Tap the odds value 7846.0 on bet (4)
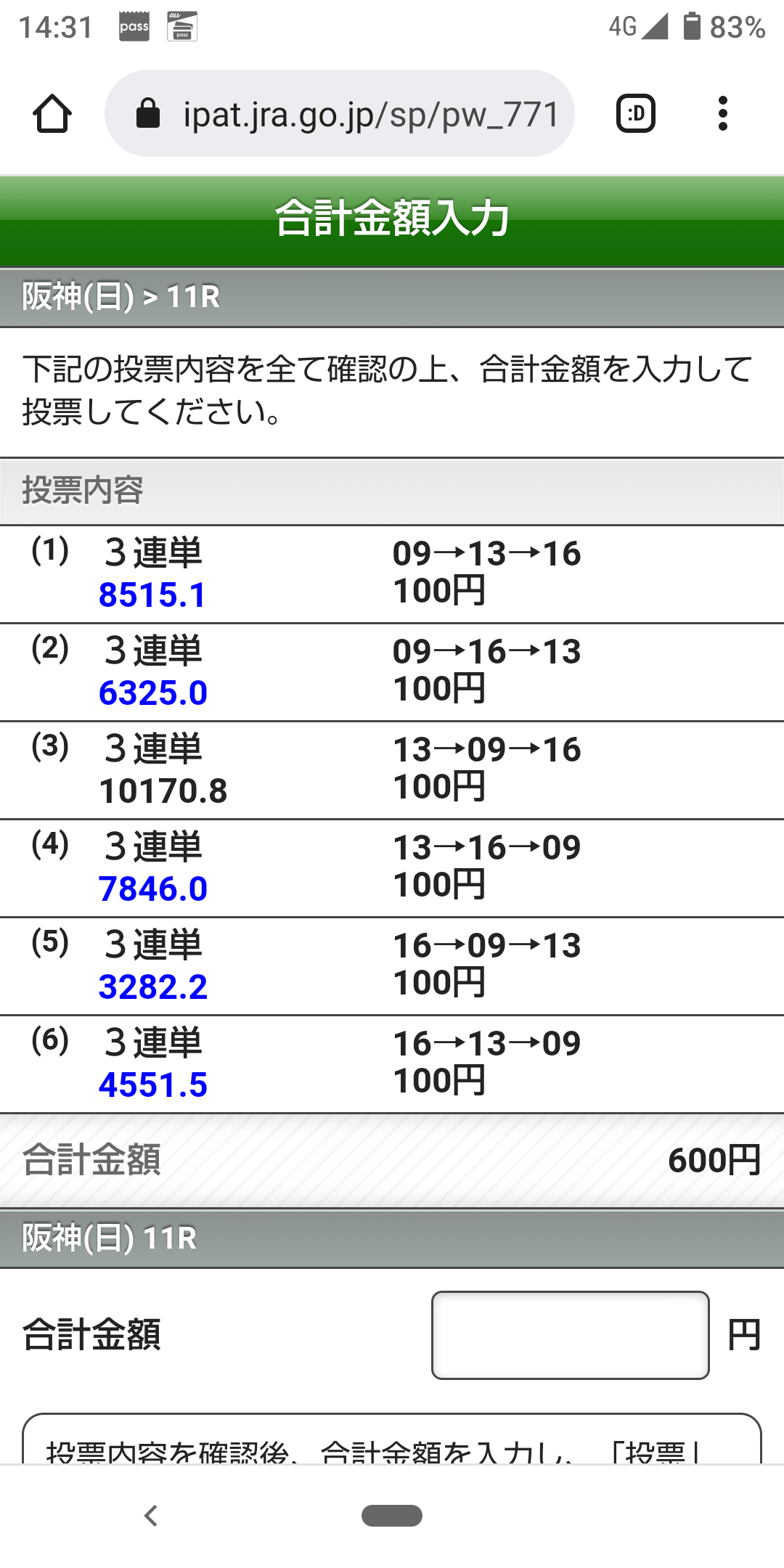Image resolution: width=784 pixels, height=1568 pixels. point(154,889)
